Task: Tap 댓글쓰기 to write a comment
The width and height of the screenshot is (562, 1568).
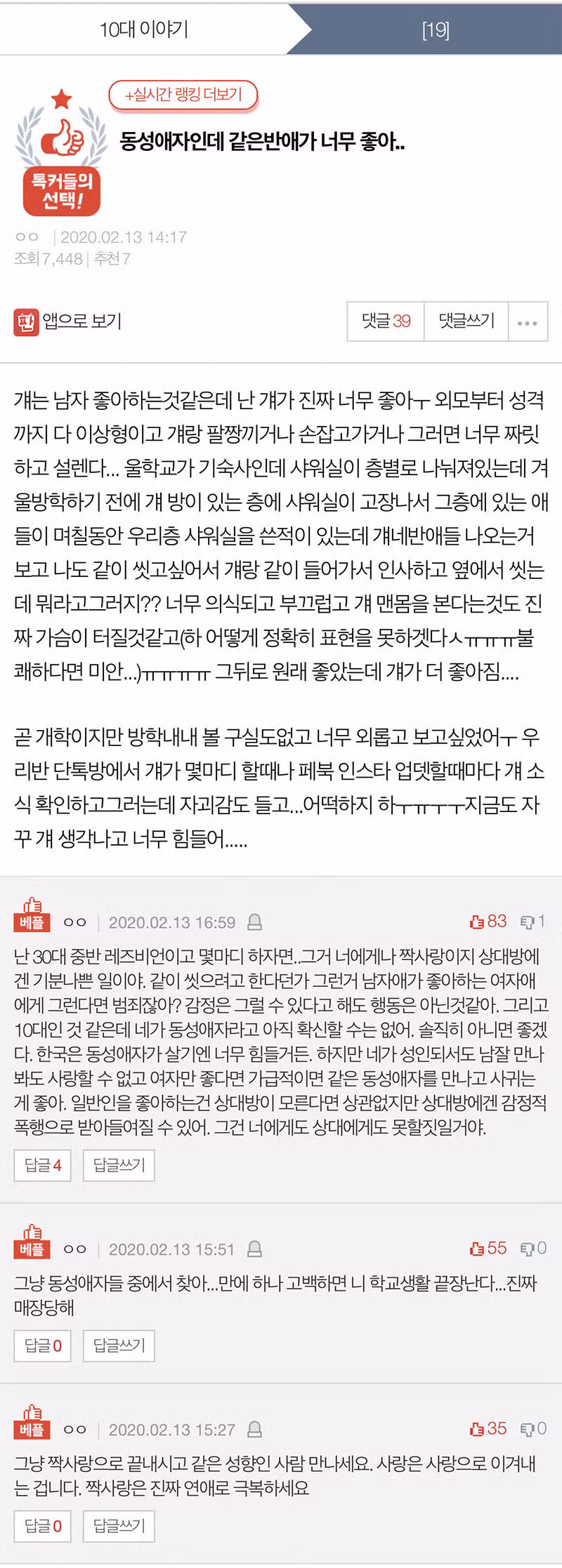Action: click(x=466, y=321)
